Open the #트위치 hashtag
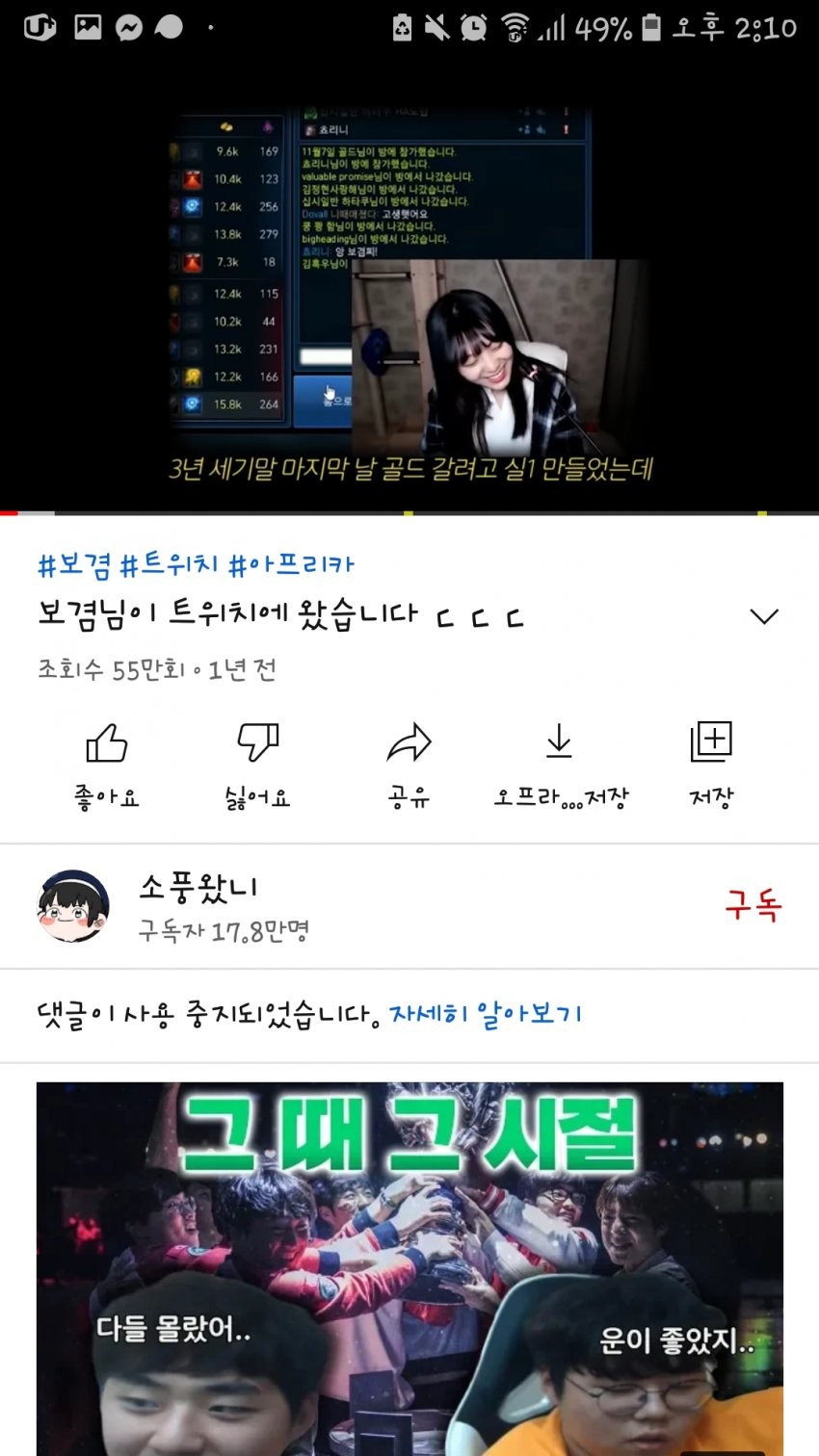 pyautogui.click(x=170, y=565)
